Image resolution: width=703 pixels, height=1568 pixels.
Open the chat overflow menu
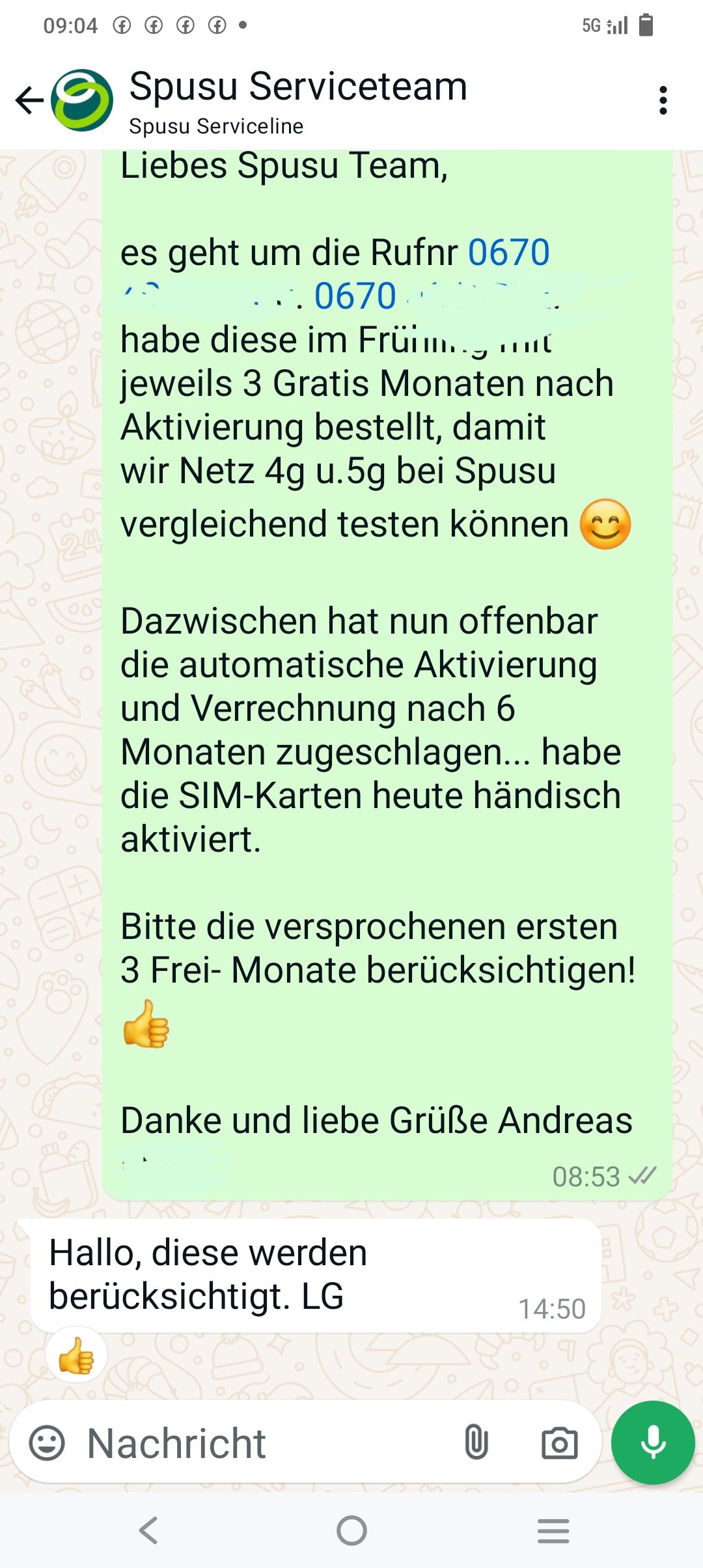pos(663,100)
